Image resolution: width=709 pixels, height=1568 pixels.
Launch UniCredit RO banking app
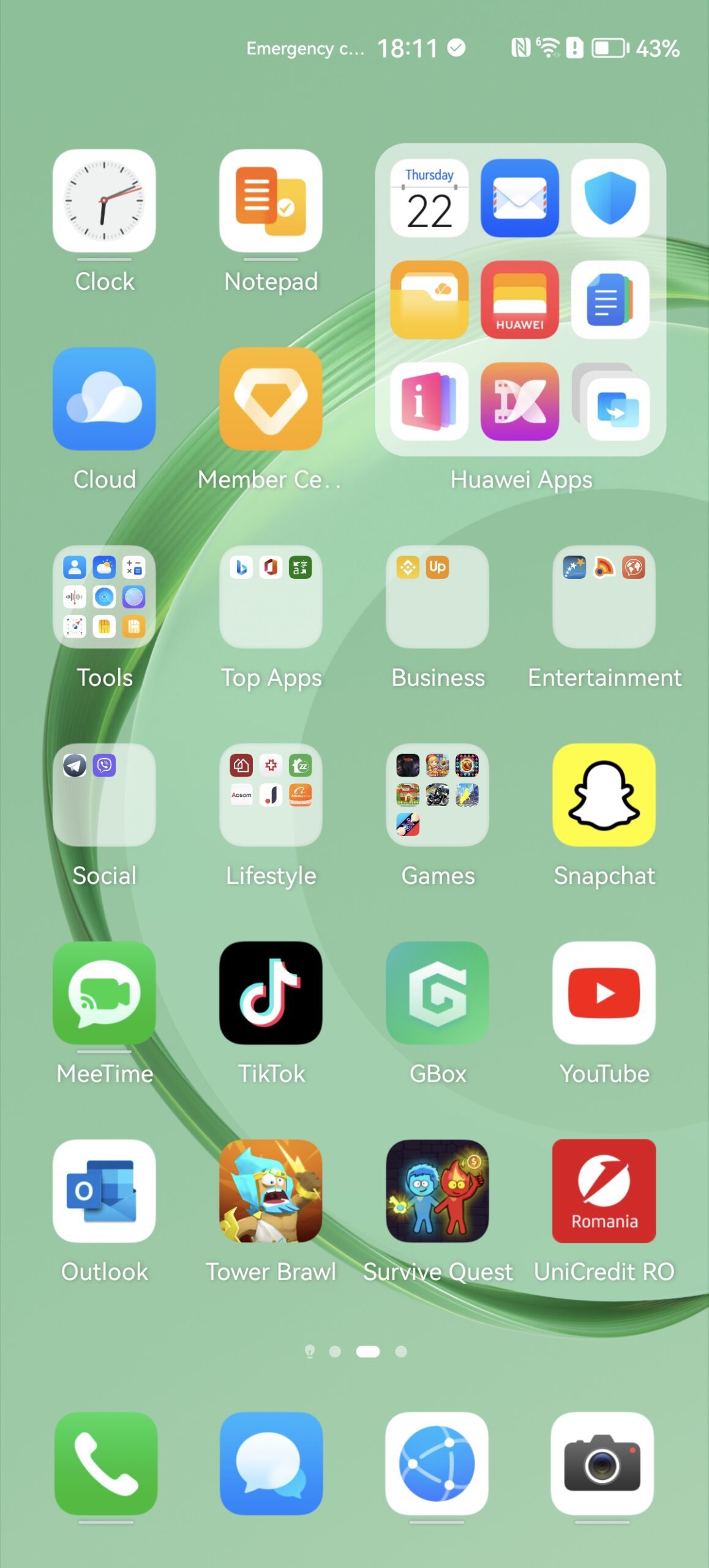click(604, 1190)
